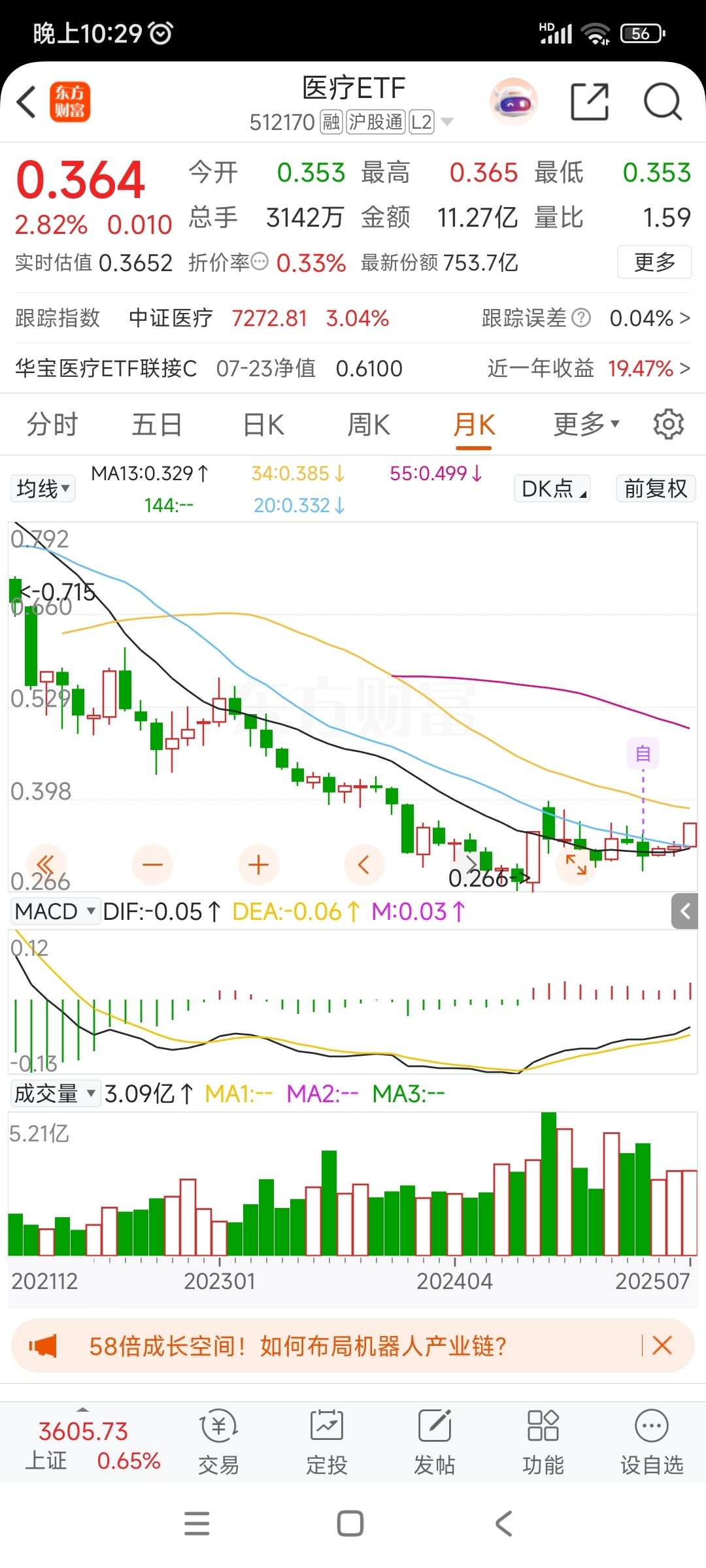The width and height of the screenshot is (706, 1568).
Task: Share this ETF page
Action: (x=589, y=102)
